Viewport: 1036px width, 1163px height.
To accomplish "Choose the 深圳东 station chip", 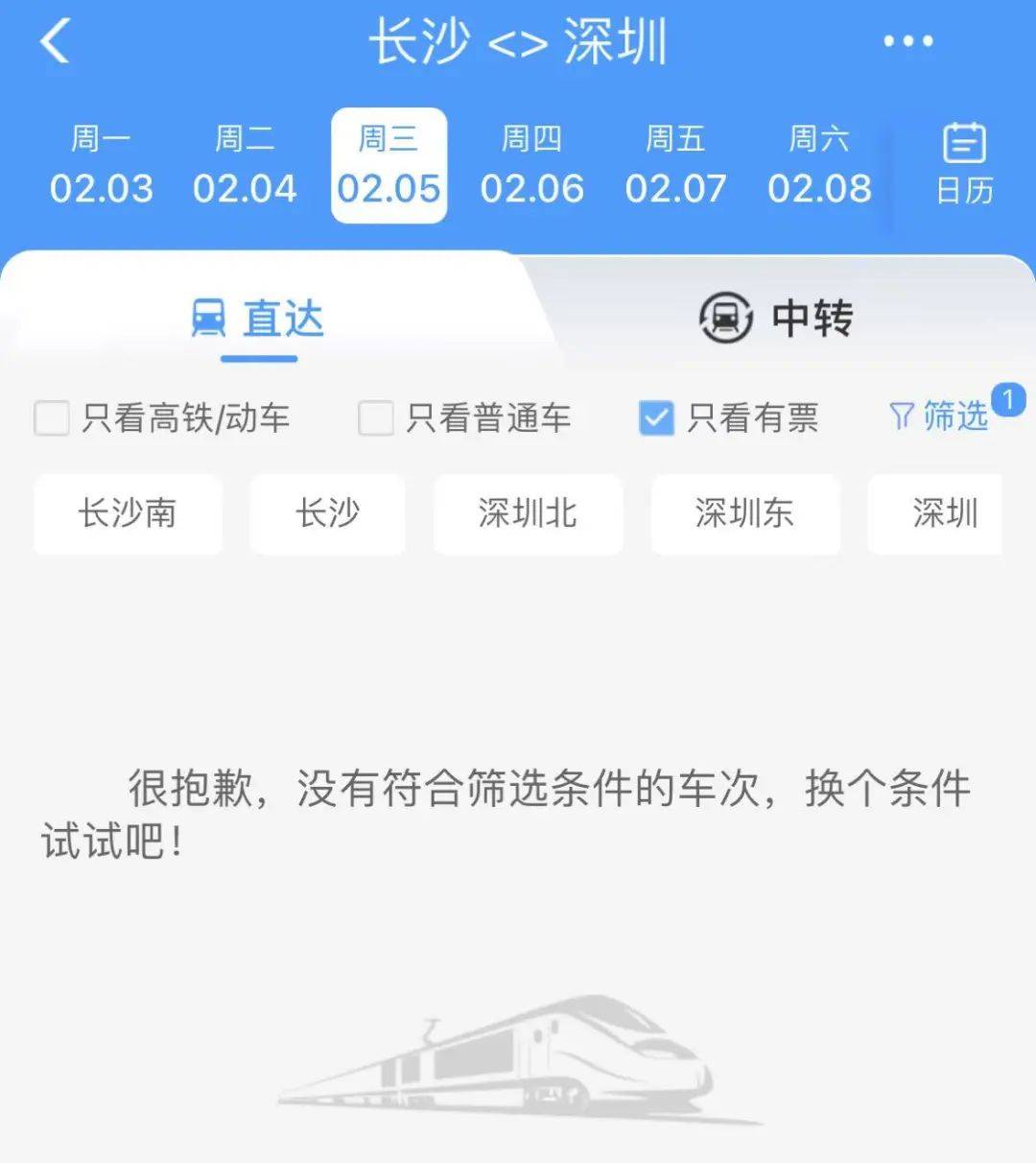I will 745,515.
